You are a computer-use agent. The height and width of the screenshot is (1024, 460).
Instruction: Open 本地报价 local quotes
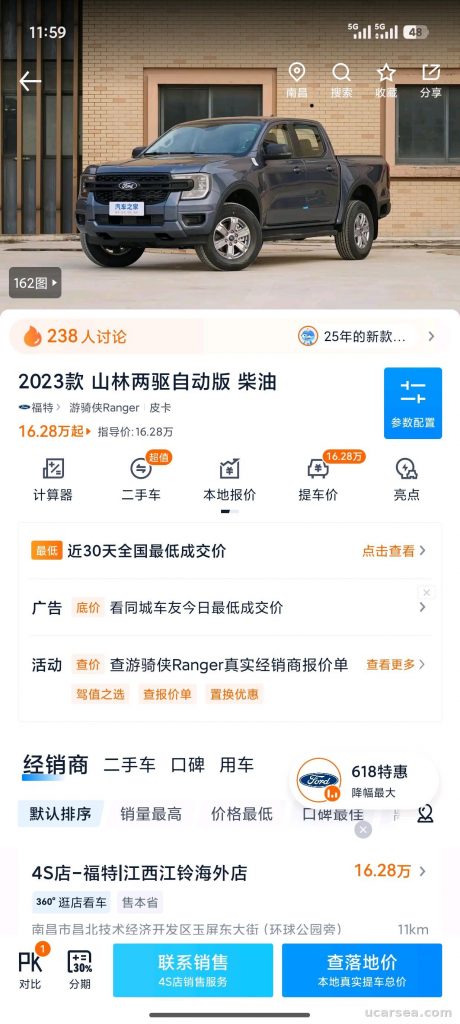coord(229,480)
